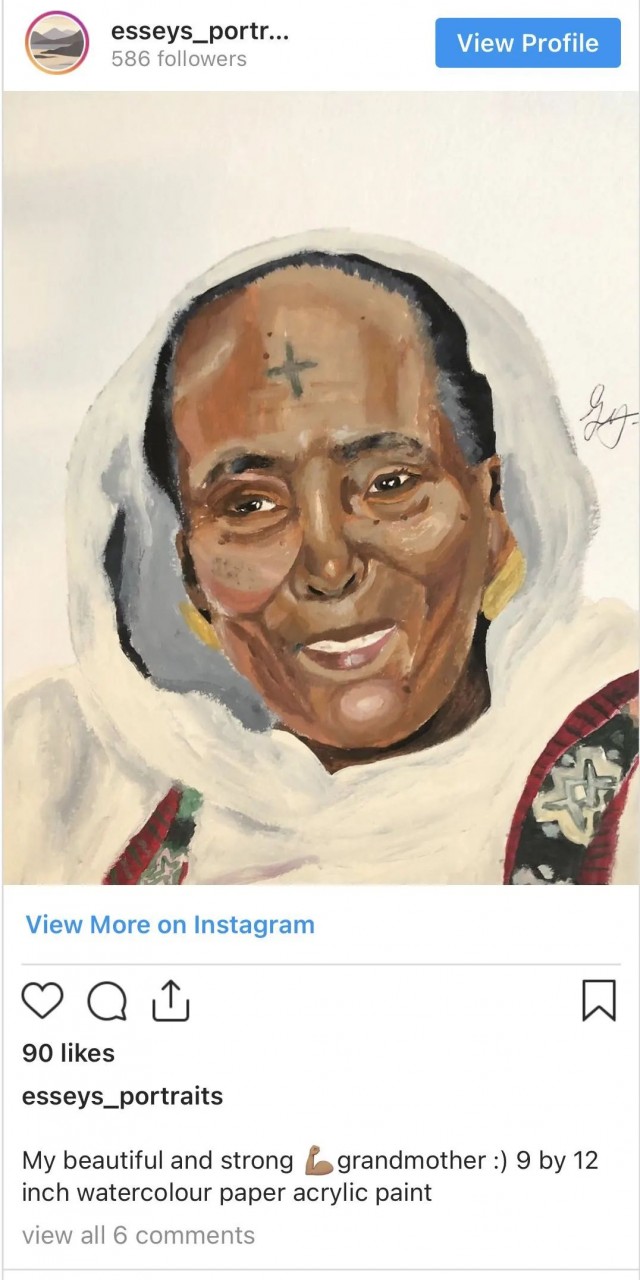Screen dimensions: 640x1280
Task: Bookmark the portrait post
Action: pyautogui.click(x=598, y=1000)
